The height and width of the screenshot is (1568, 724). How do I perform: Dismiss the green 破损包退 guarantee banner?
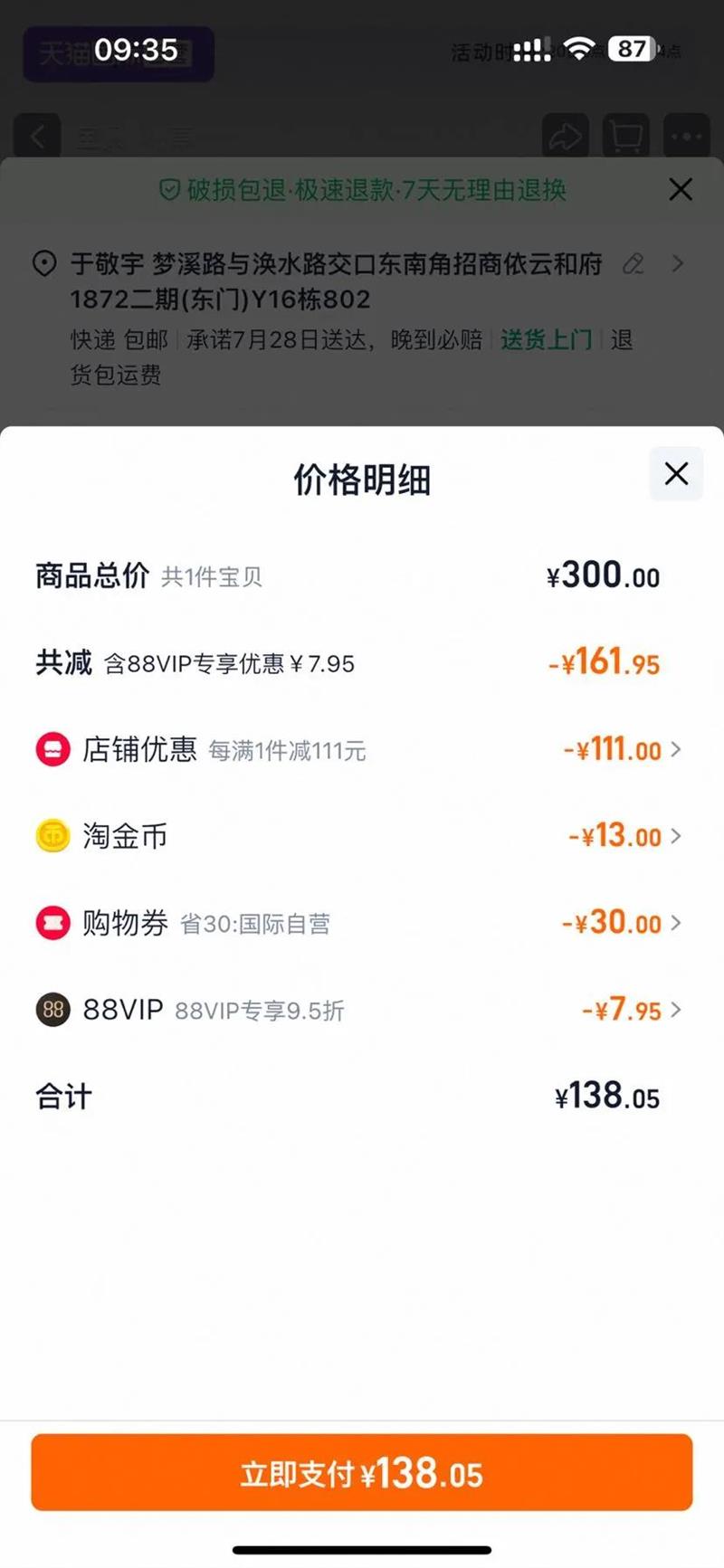tap(681, 190)
